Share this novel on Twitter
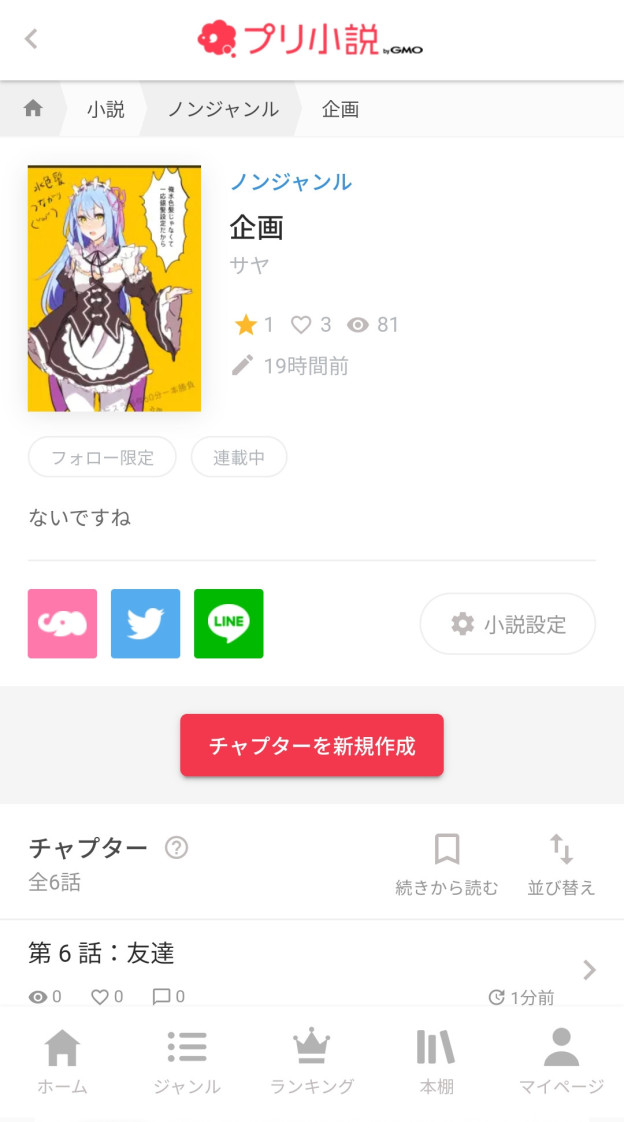Image resolution: width=624 pixels, height=1122 pixels. [x=145, y=623]
